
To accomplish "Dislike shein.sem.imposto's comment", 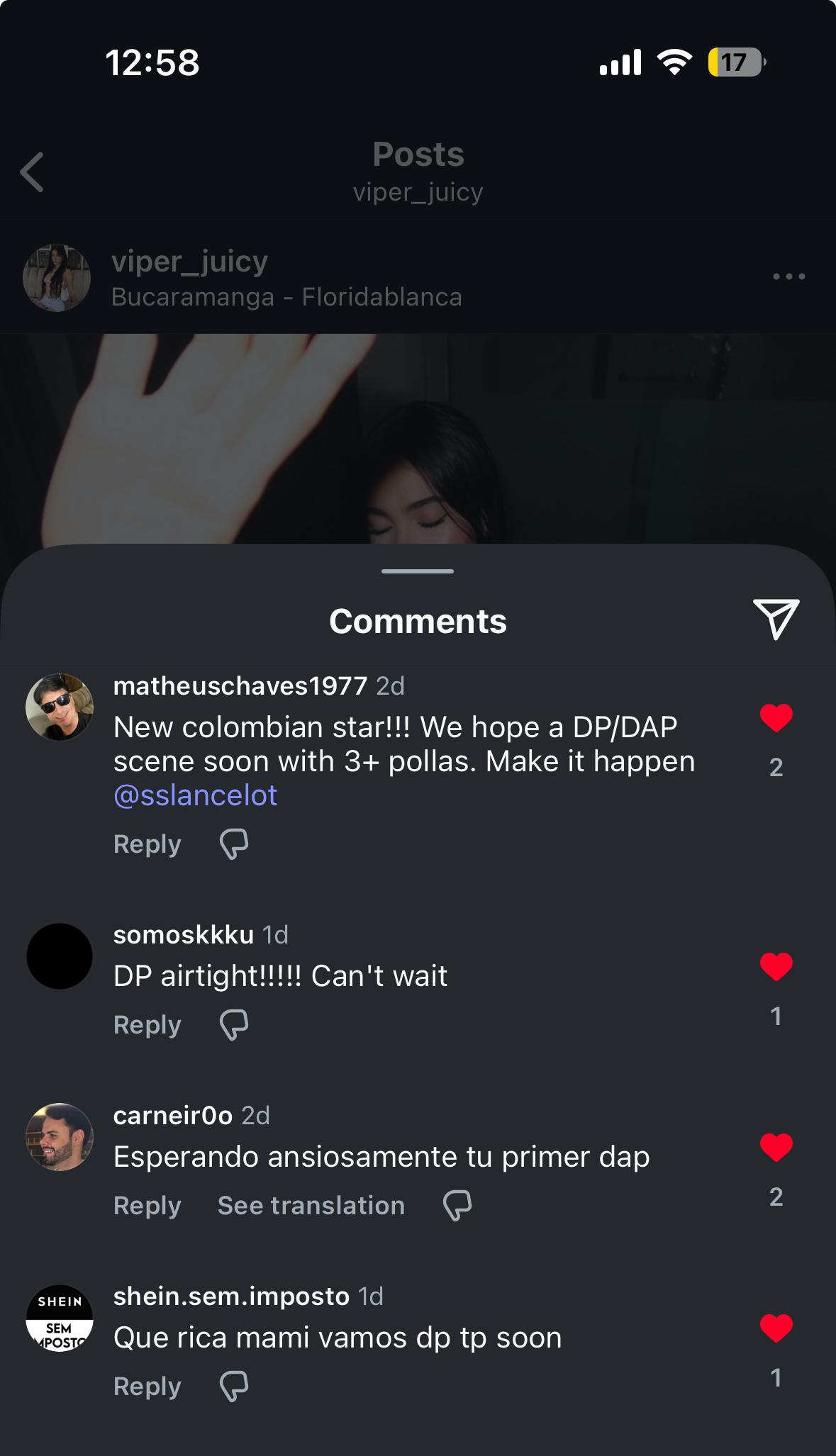I will (234, 1387).
